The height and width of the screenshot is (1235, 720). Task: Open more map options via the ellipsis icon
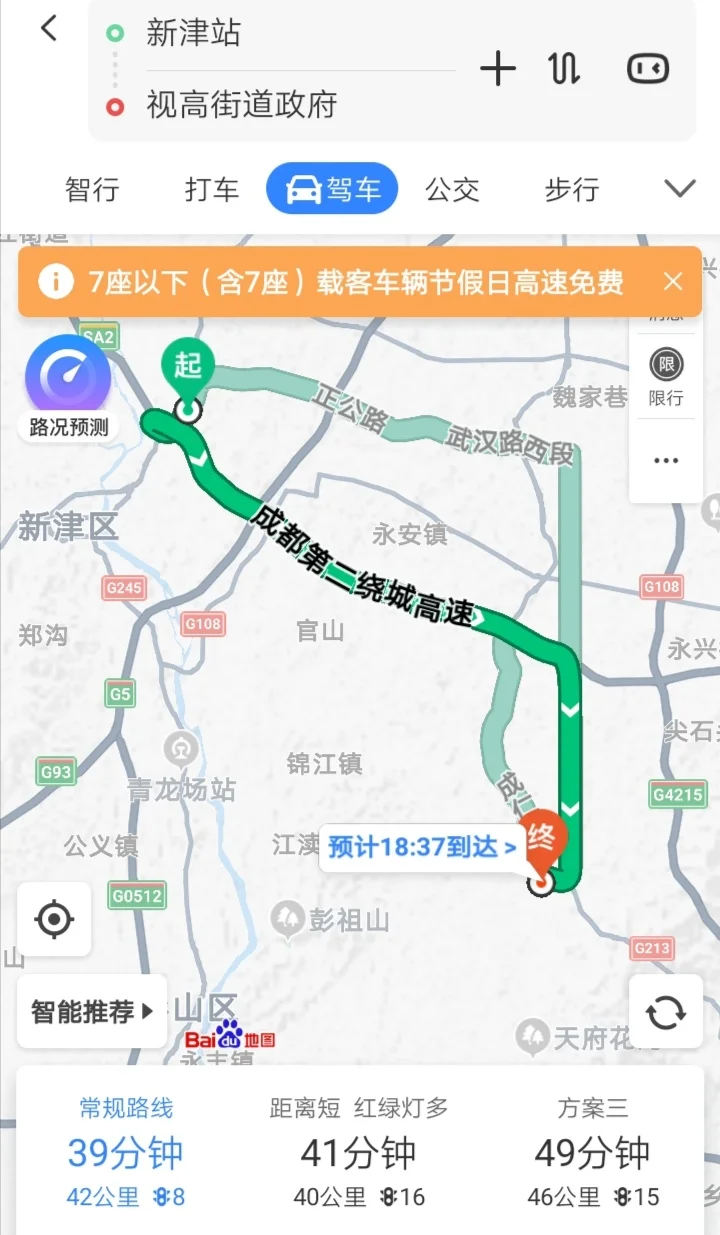pos(666,459)
